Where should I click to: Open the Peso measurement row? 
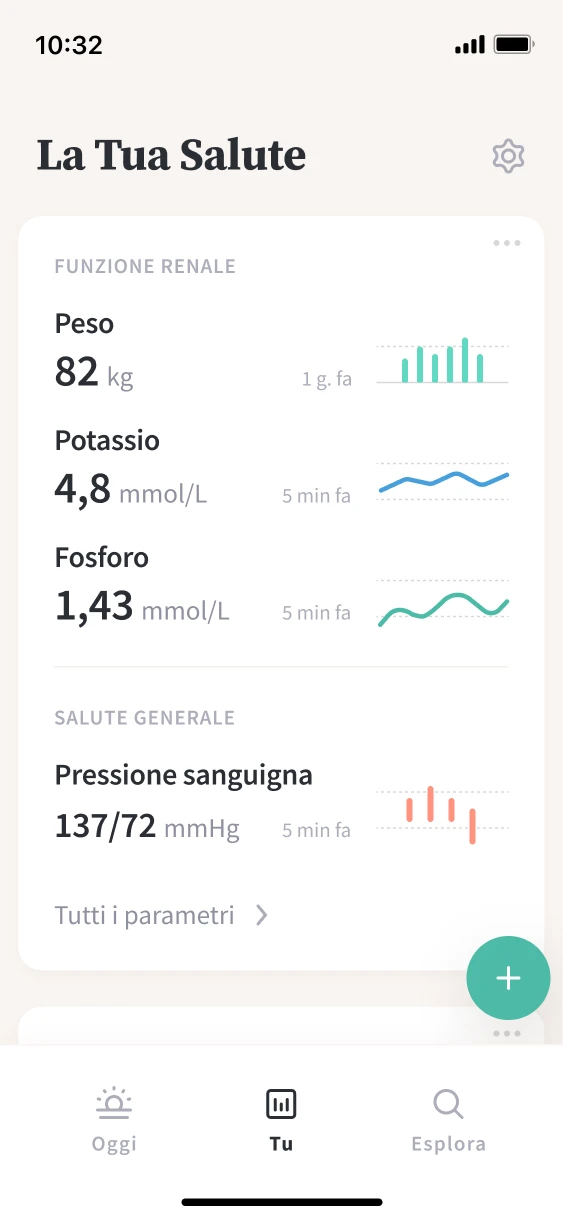tap(281, 350)
